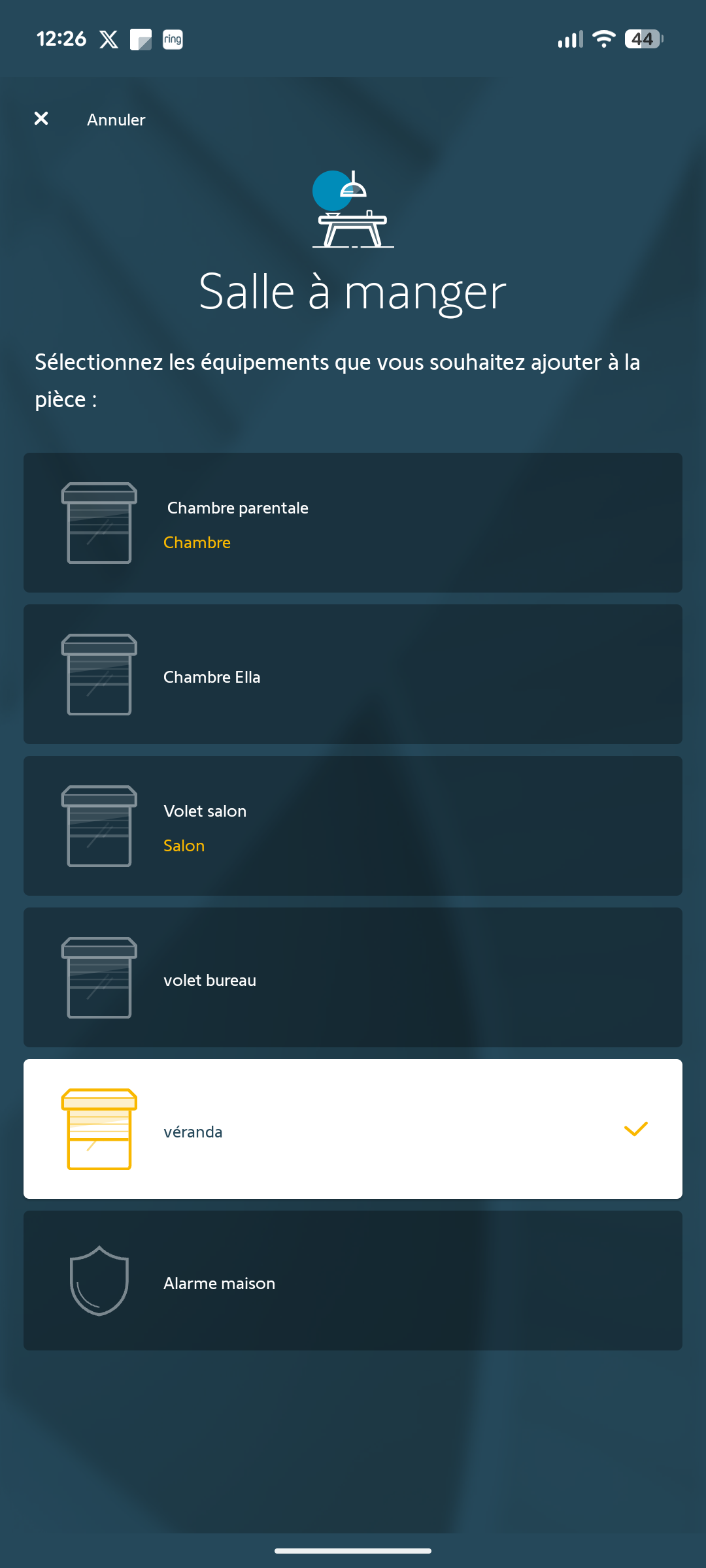Screen dimensions: 706x1568
Task: Add Alarme maison to Salle à manger
Action: pyautogui.click(x=353, y=1281)
